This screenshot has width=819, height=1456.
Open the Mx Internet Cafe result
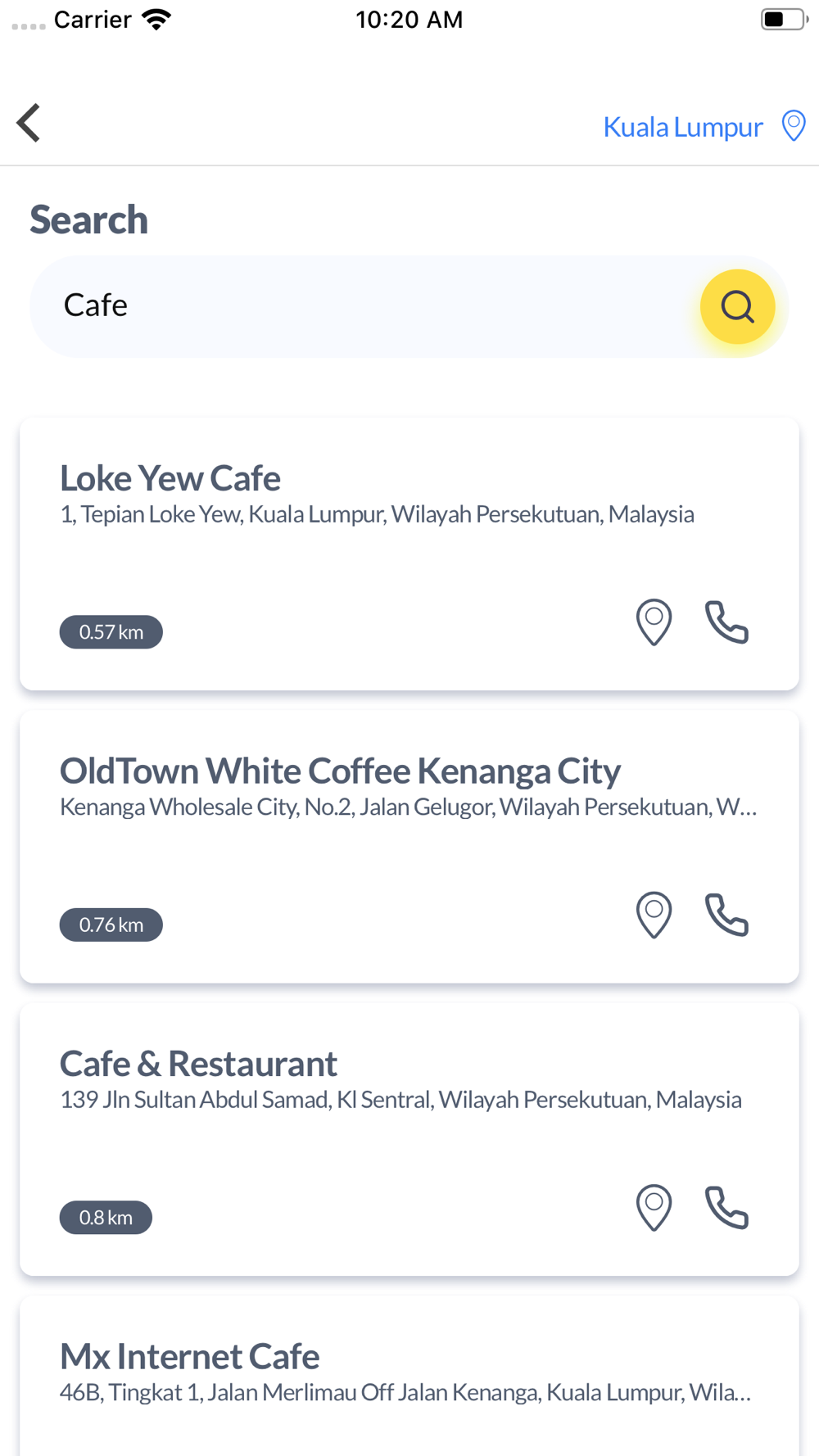click(409, 1376)
